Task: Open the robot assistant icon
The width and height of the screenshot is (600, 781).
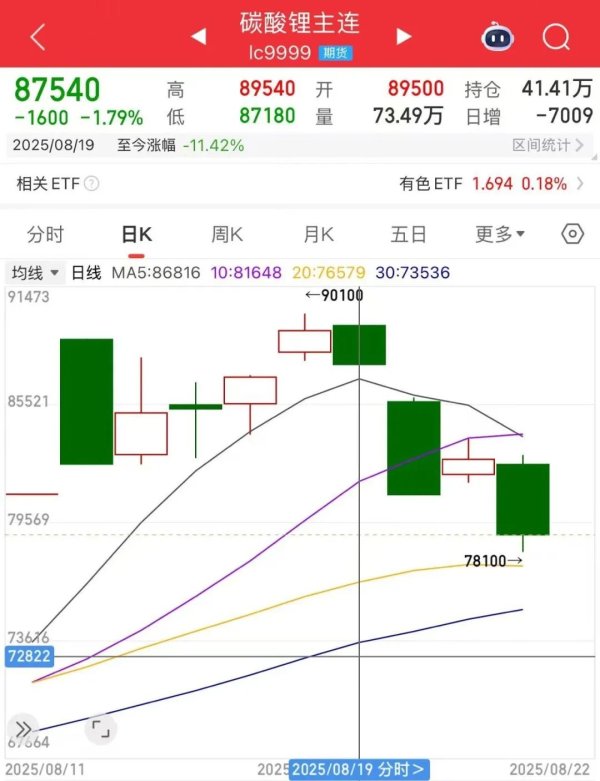Action: coord(495,37)
